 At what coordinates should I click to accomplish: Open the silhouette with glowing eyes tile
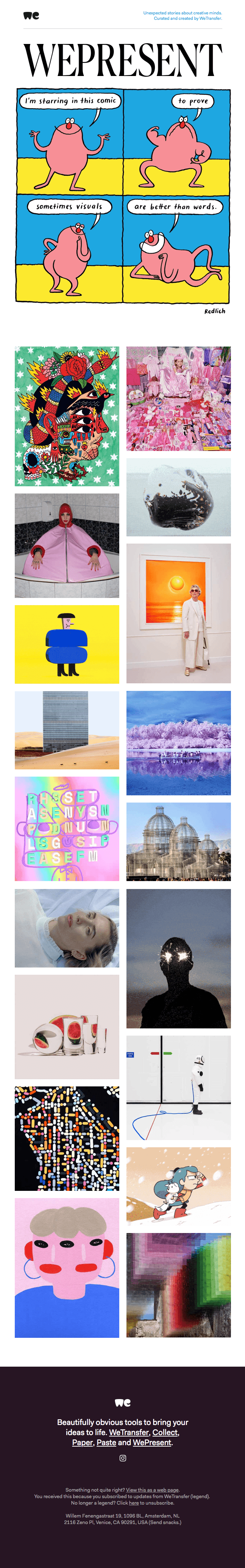click(179, 959)
